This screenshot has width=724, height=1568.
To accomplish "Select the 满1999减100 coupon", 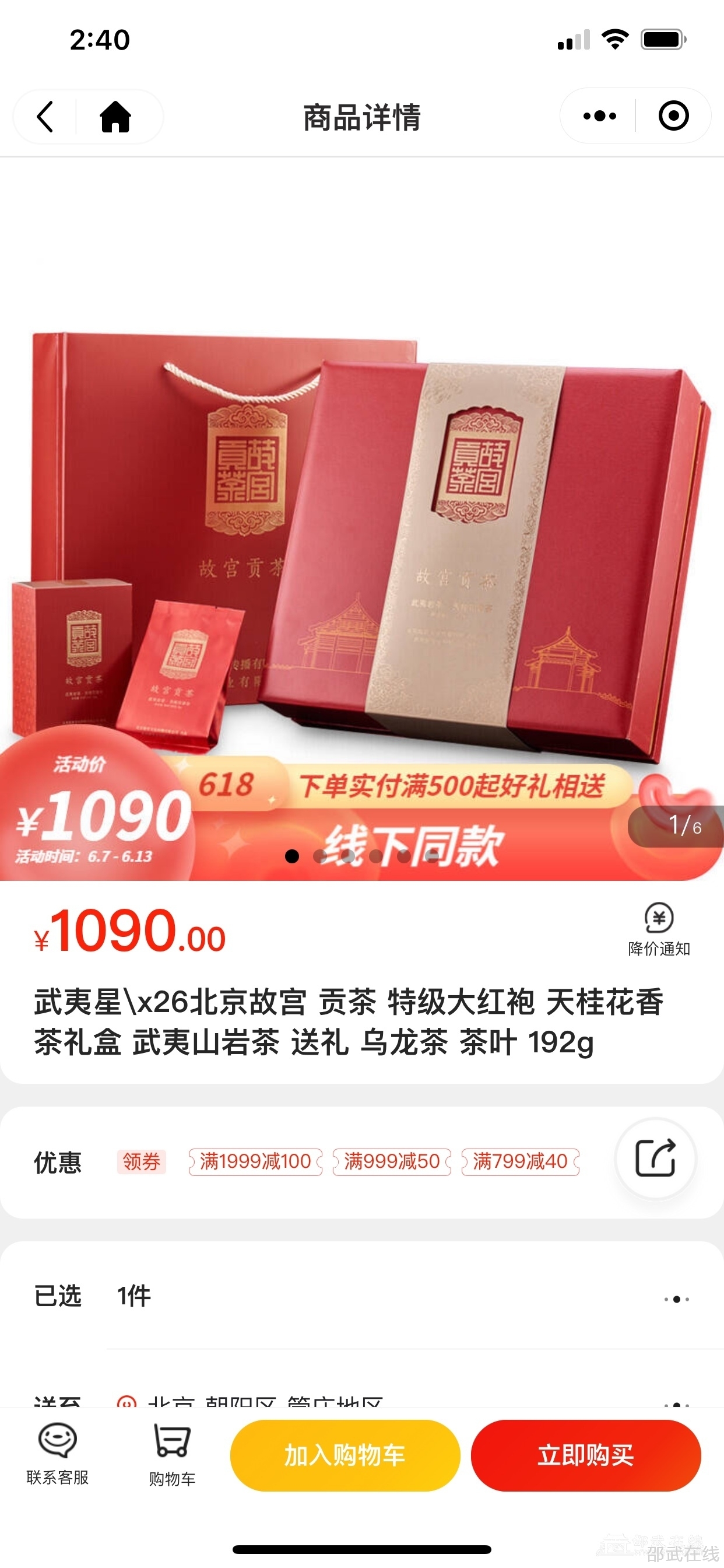I will pyautogui.click(x=255, y=1161).
